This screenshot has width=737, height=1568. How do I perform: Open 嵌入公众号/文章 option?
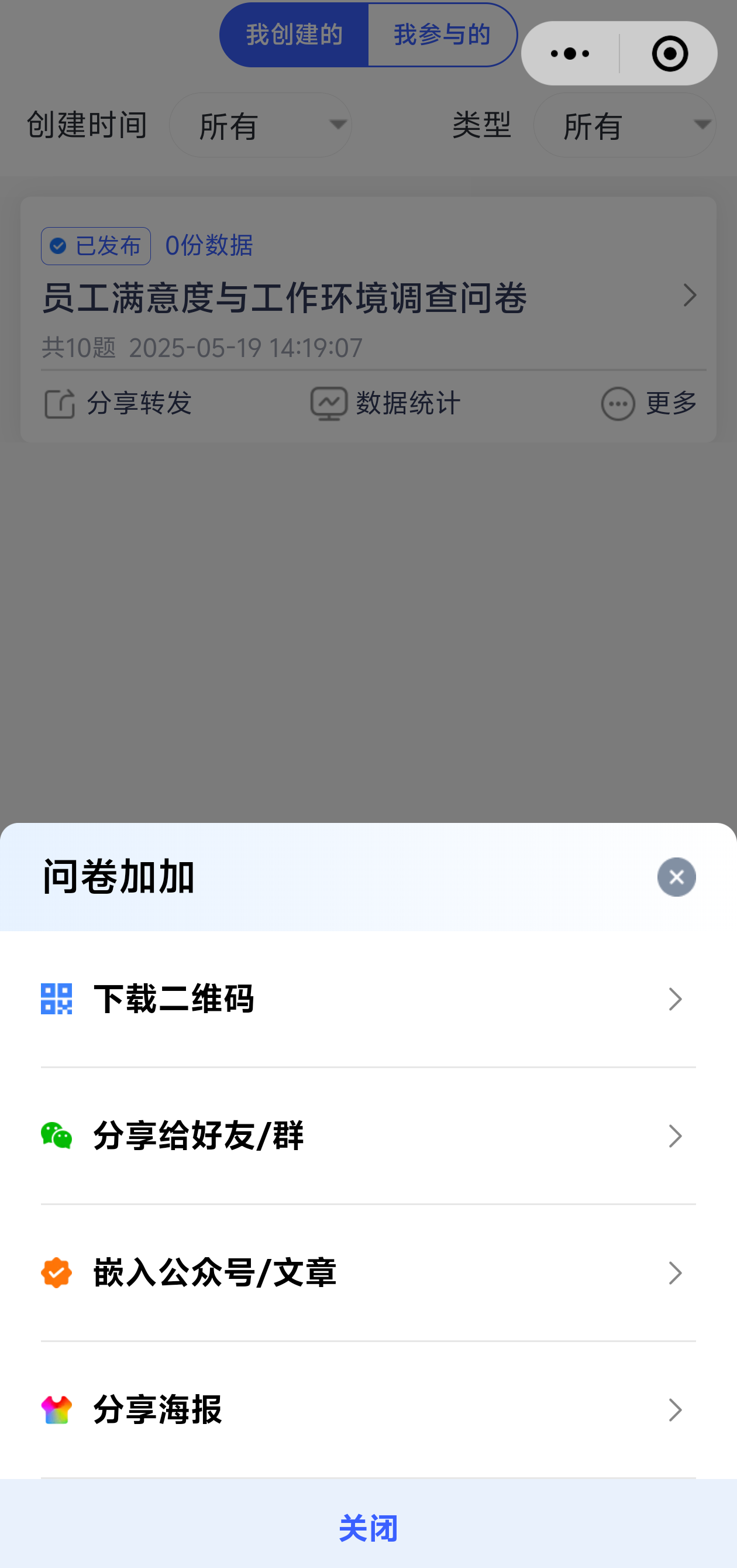368,1273
